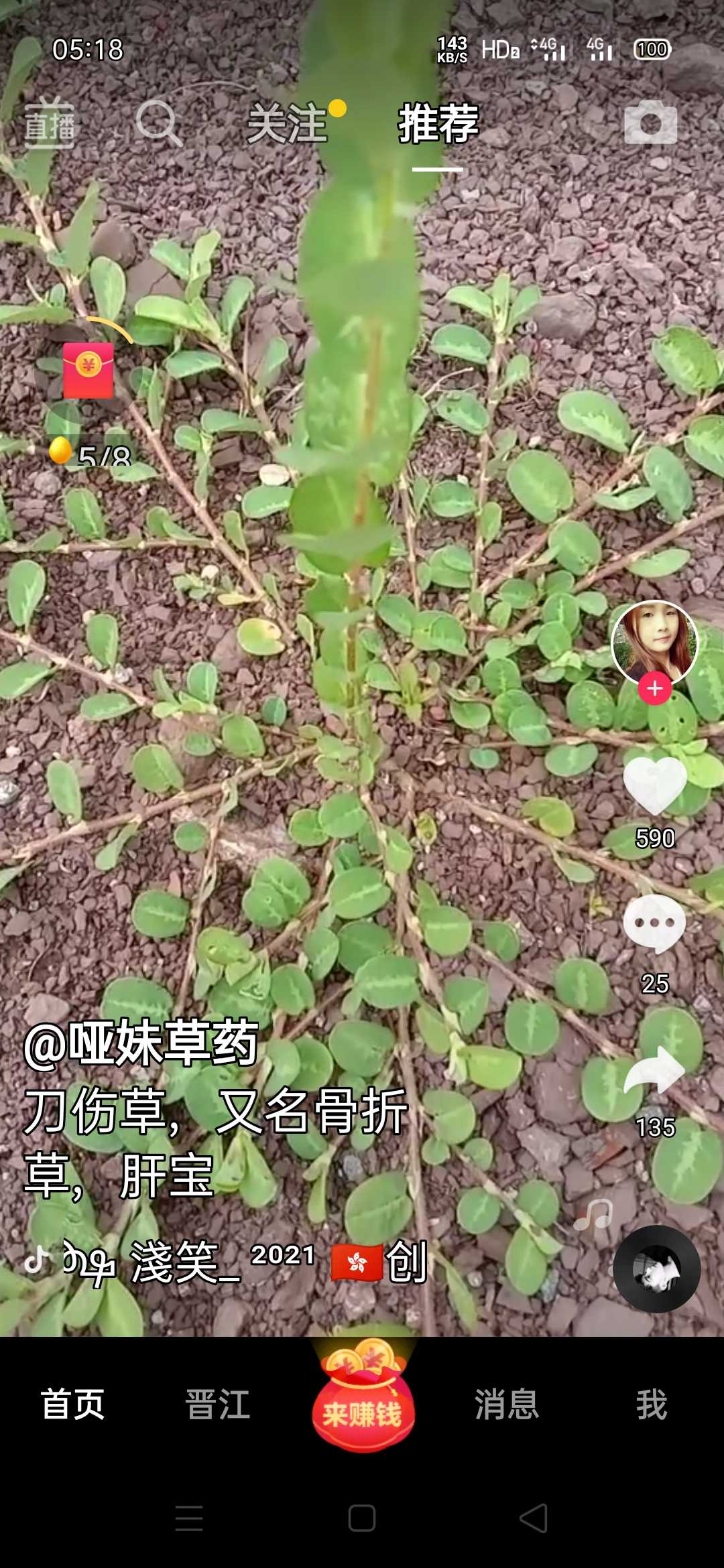The height and width of the screenshot is (1568, 724).
Task: Go to the 首页 home tab
Action: (72, 1405)
